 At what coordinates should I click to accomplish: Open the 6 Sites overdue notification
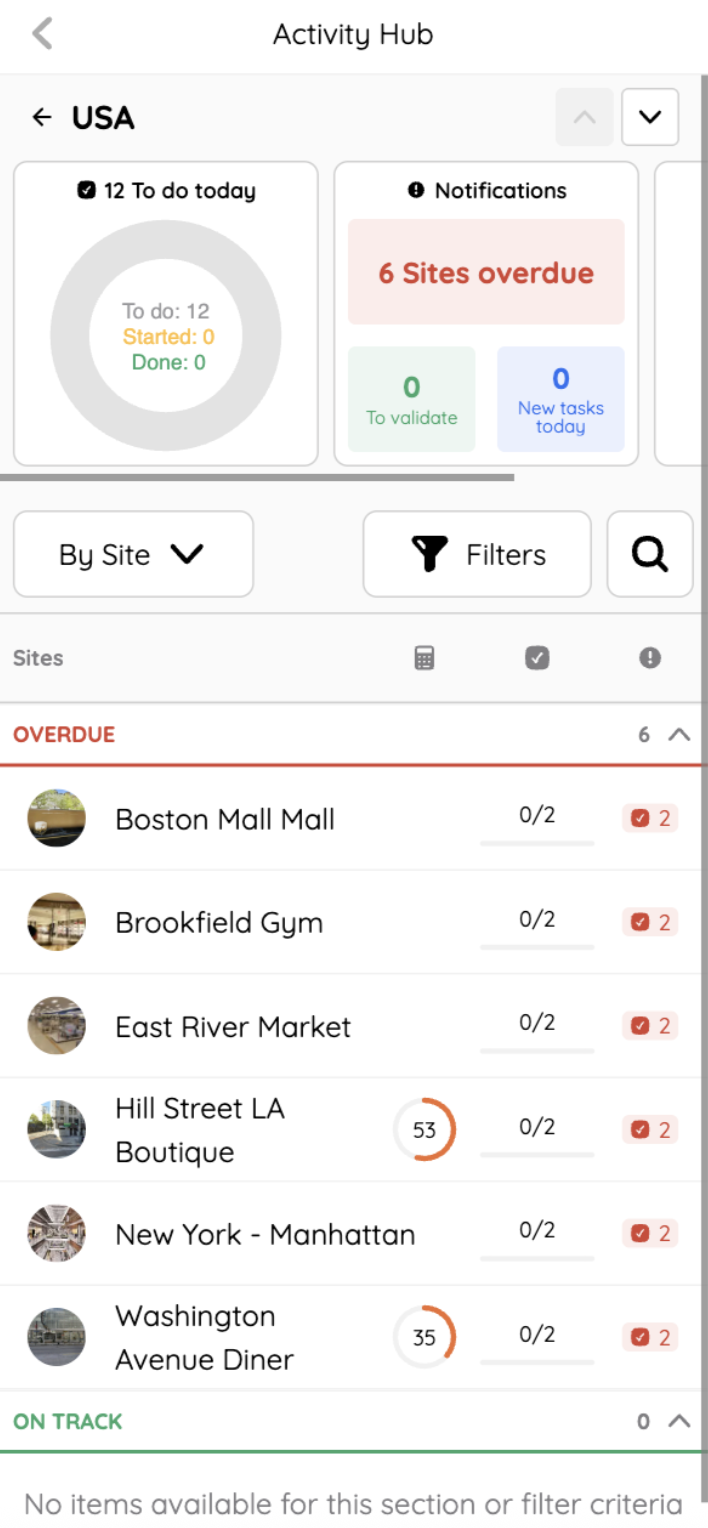[x=486, y=272]
